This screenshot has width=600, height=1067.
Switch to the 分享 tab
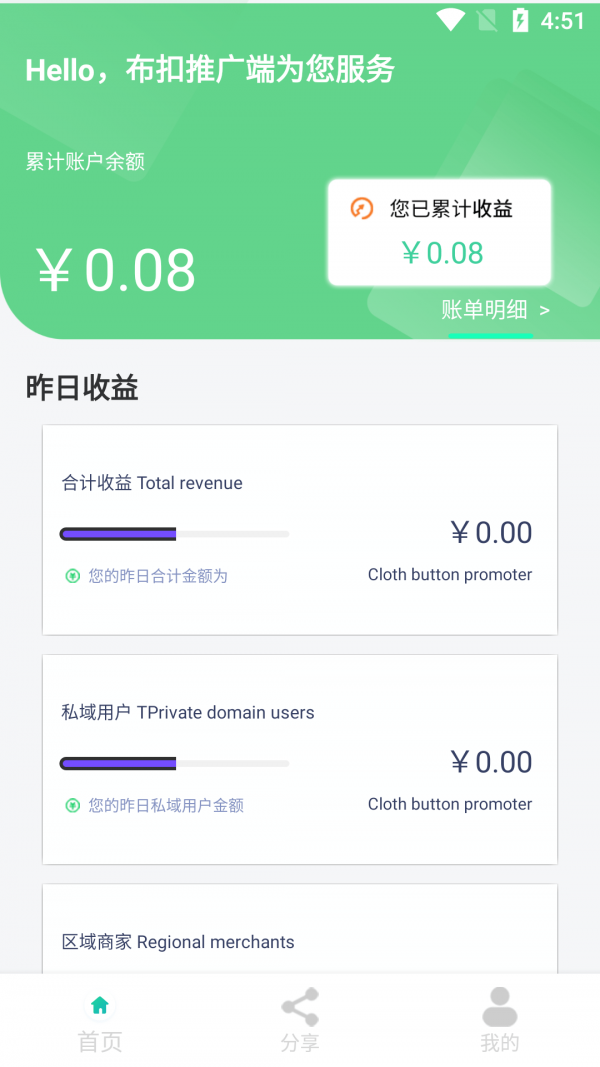click(300, 1020)
